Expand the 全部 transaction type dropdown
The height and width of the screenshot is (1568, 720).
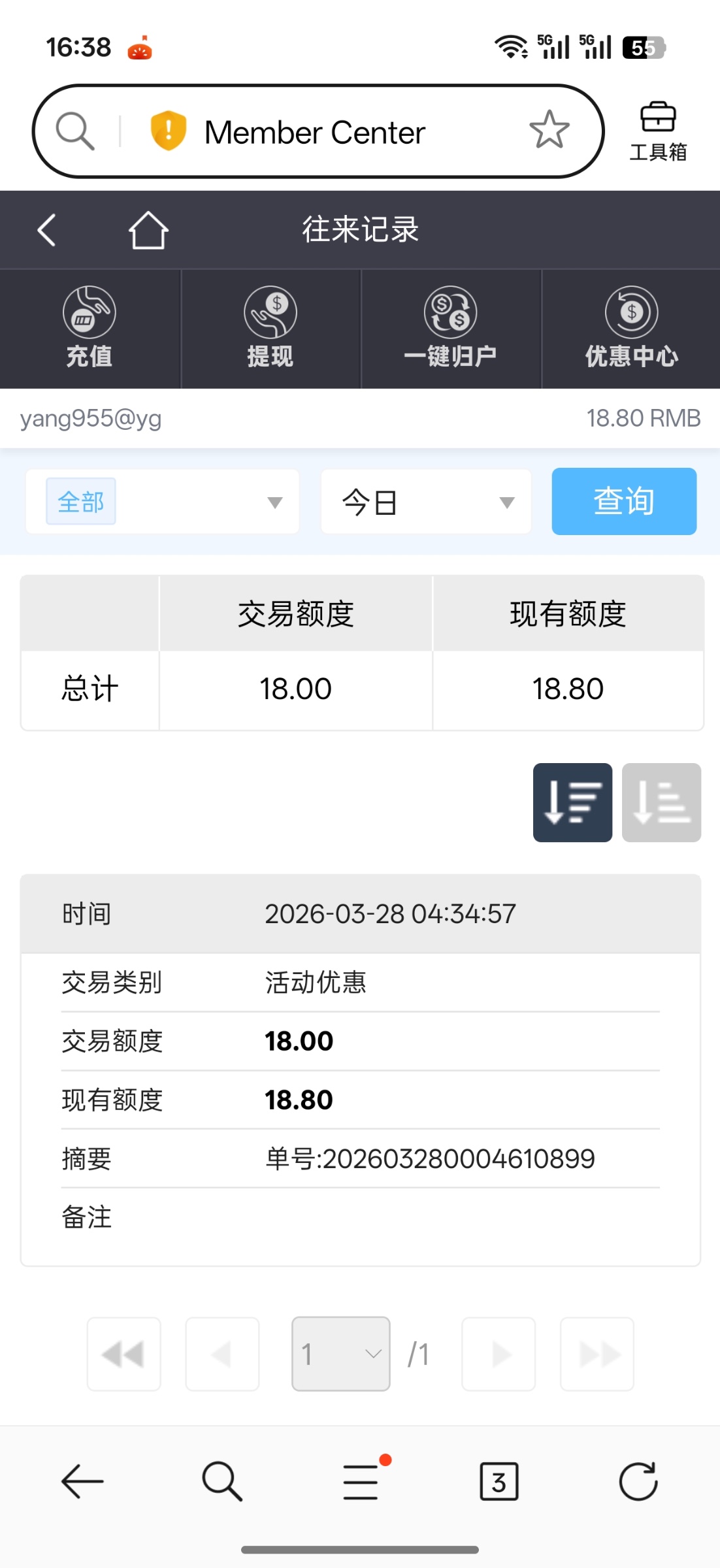point(162,502)
